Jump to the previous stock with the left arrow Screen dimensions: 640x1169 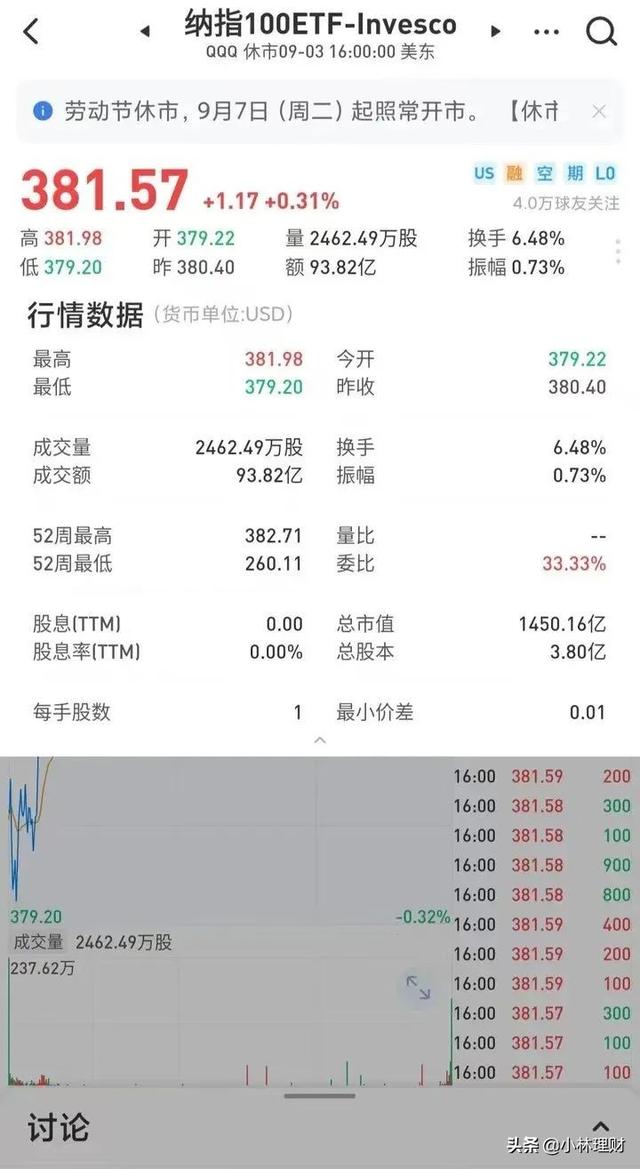click(145, 32)
